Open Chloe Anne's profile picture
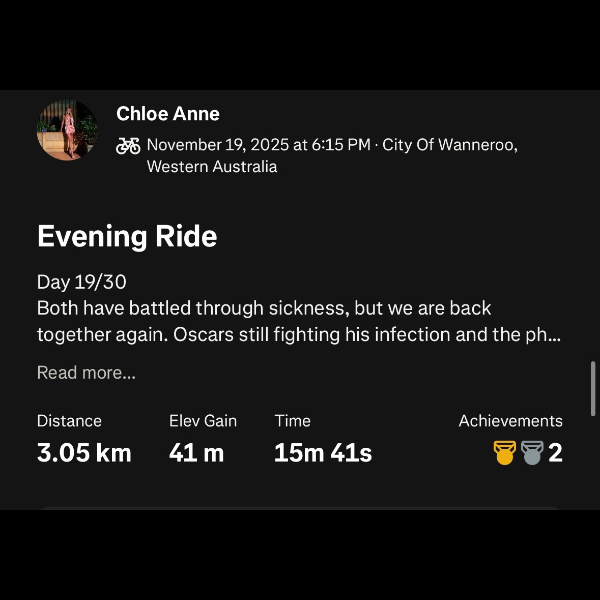Image resolution: width=600 pixels, height=600 pixels. pos(67,130)
